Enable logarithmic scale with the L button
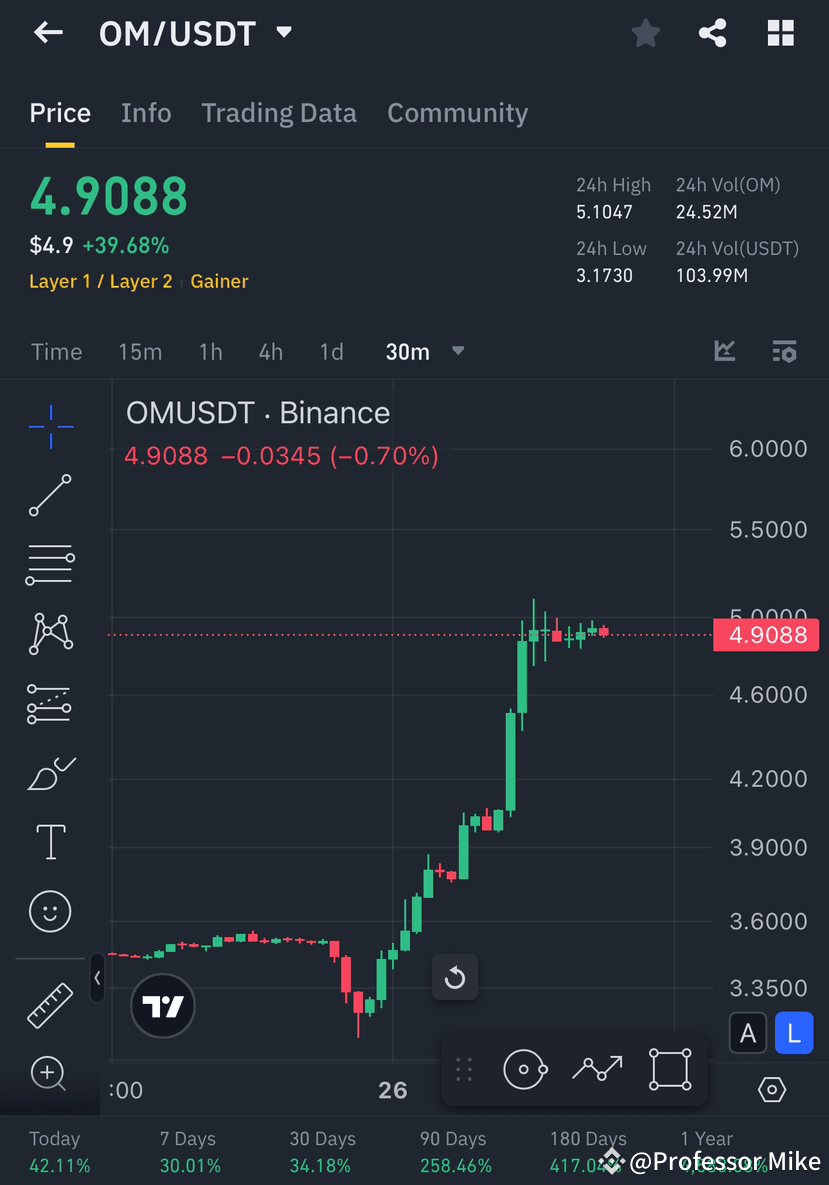Screen dimensions: 829x1185 [x=794, y=1033]
